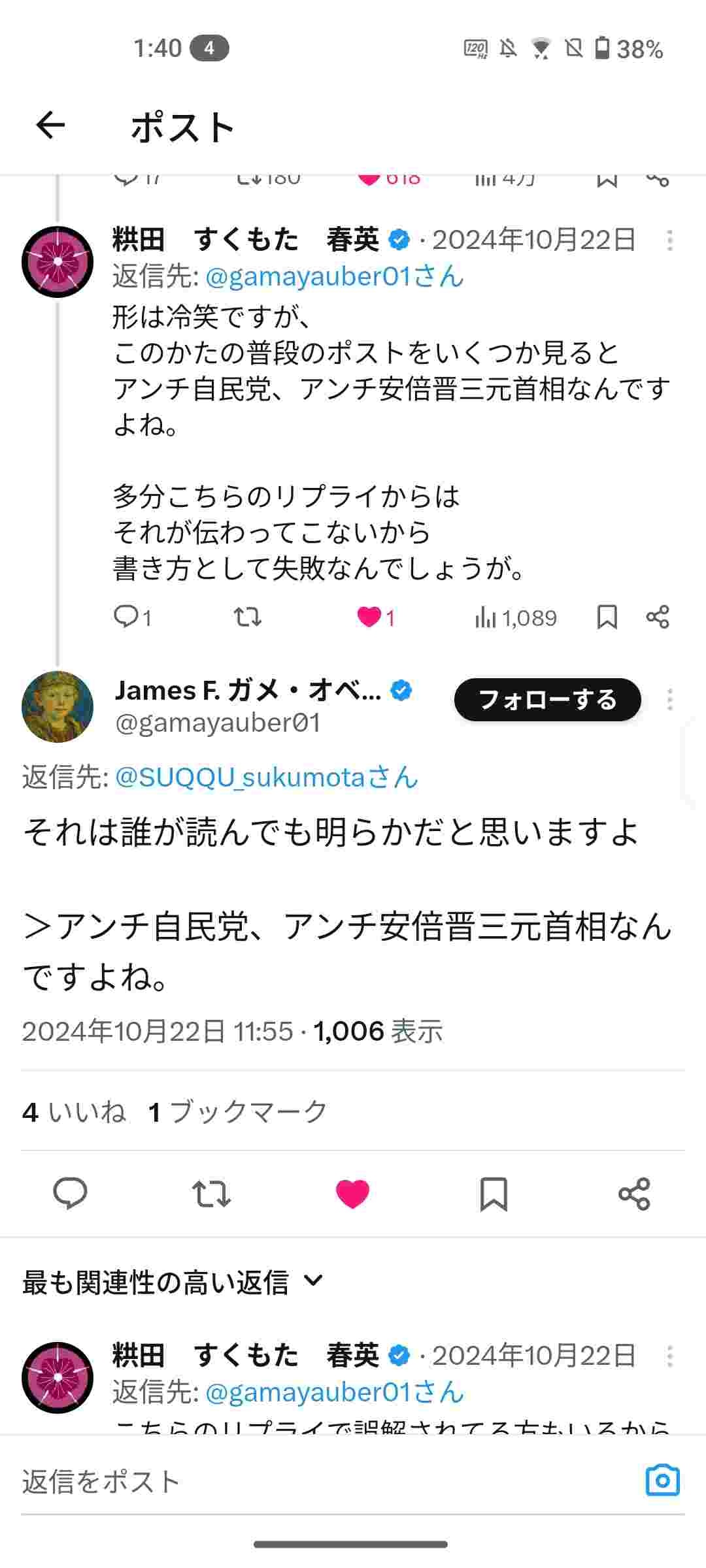
Task: Open overflow menu on James F.'s post
Action: pos(669,700)
